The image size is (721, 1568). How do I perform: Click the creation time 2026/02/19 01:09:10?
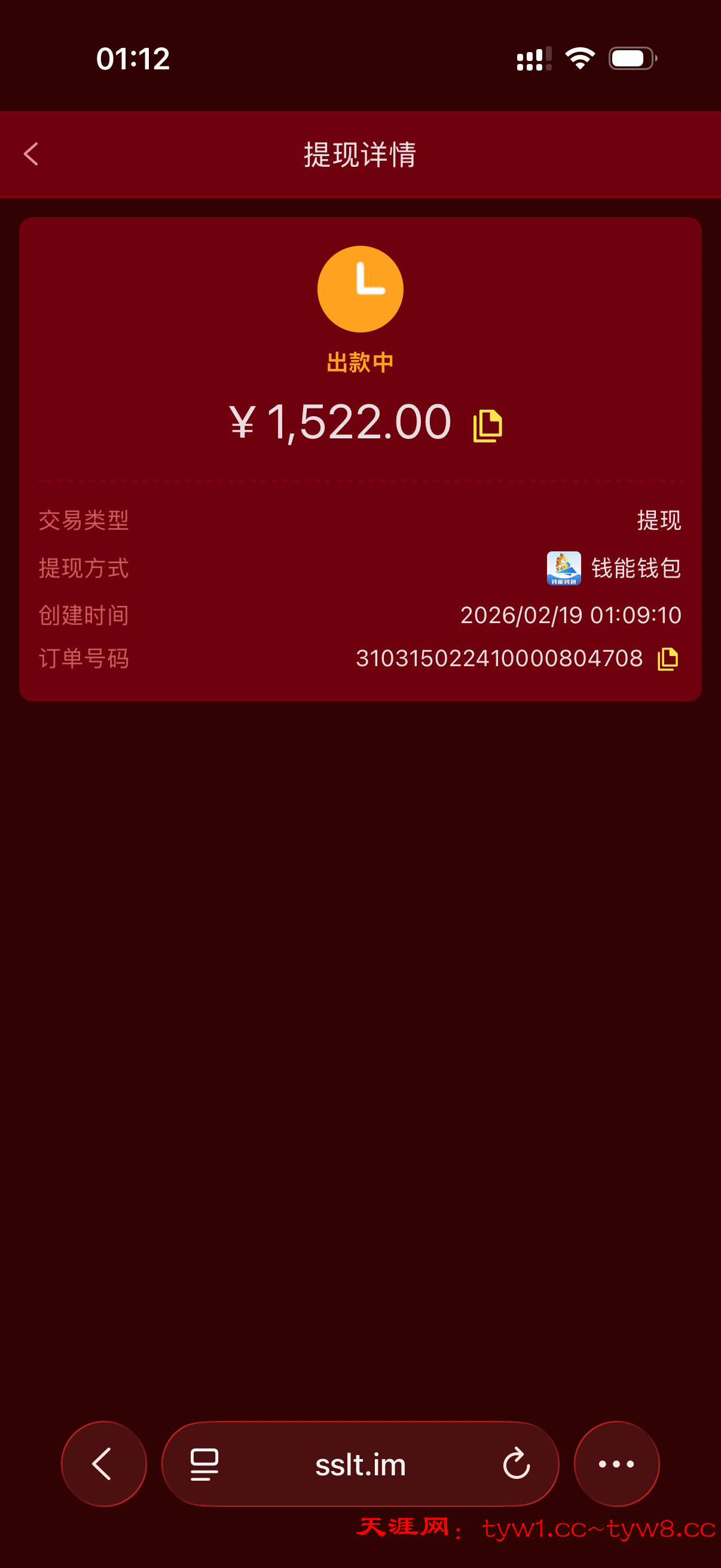tap(571, 615)
